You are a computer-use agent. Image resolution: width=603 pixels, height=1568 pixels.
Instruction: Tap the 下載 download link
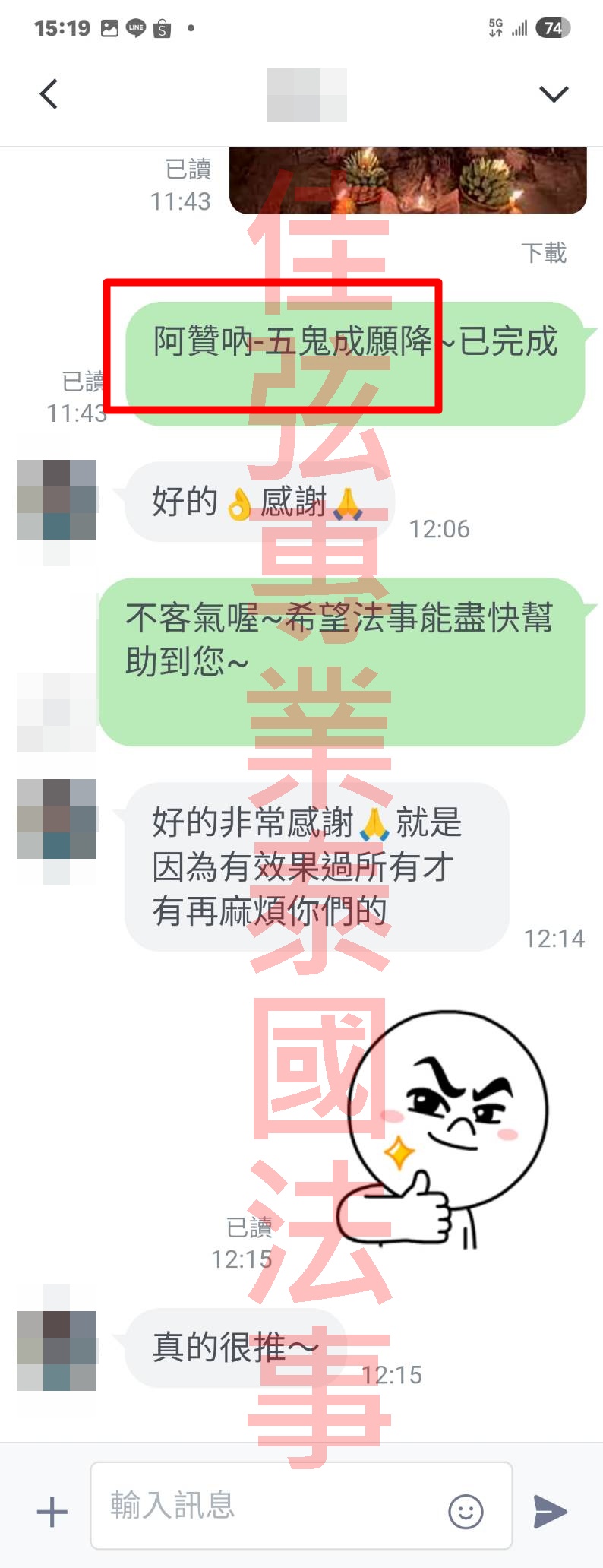(x=544, y=253)
